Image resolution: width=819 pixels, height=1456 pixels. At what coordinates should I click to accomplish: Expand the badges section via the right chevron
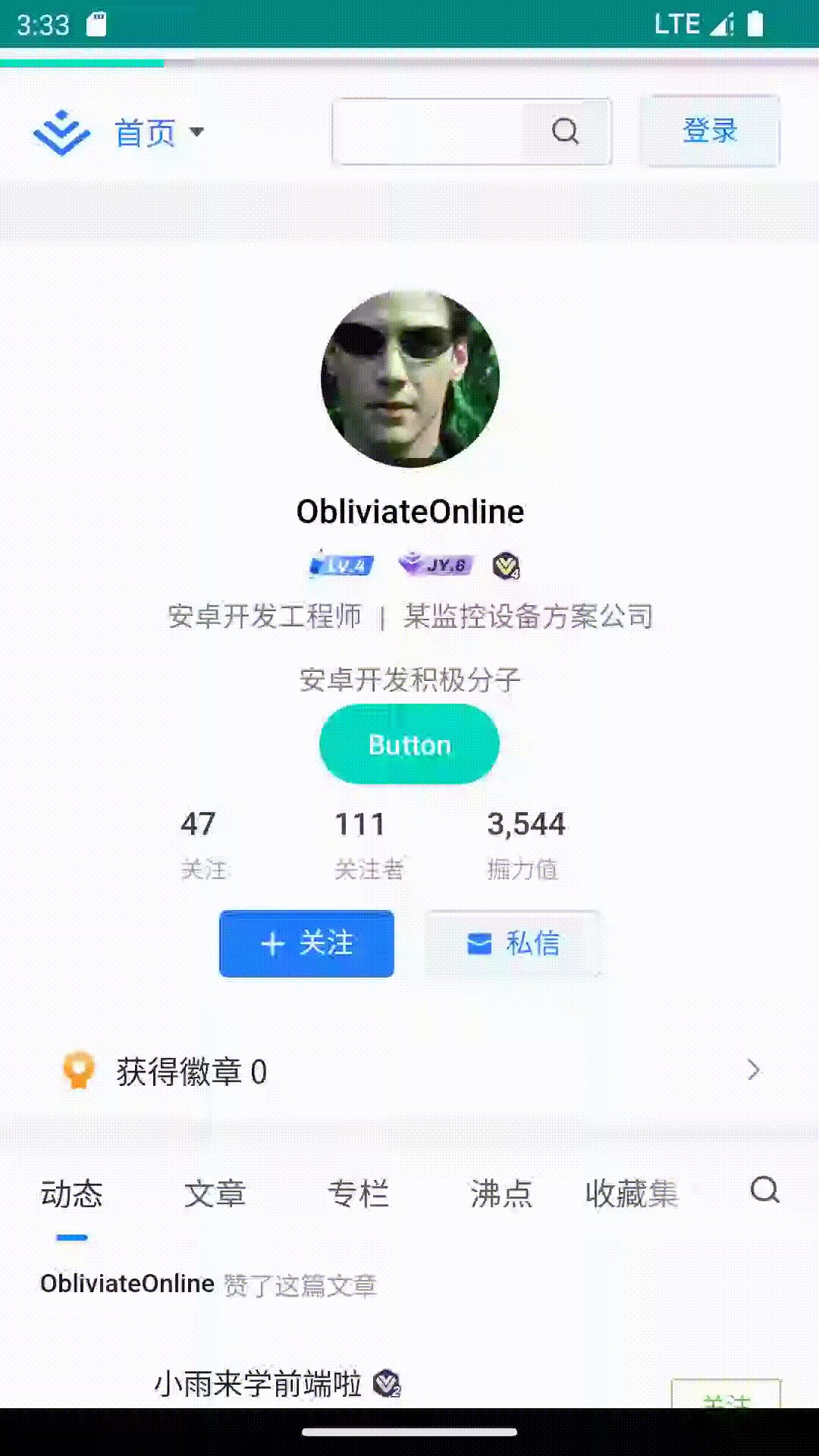pos(754,1070)
